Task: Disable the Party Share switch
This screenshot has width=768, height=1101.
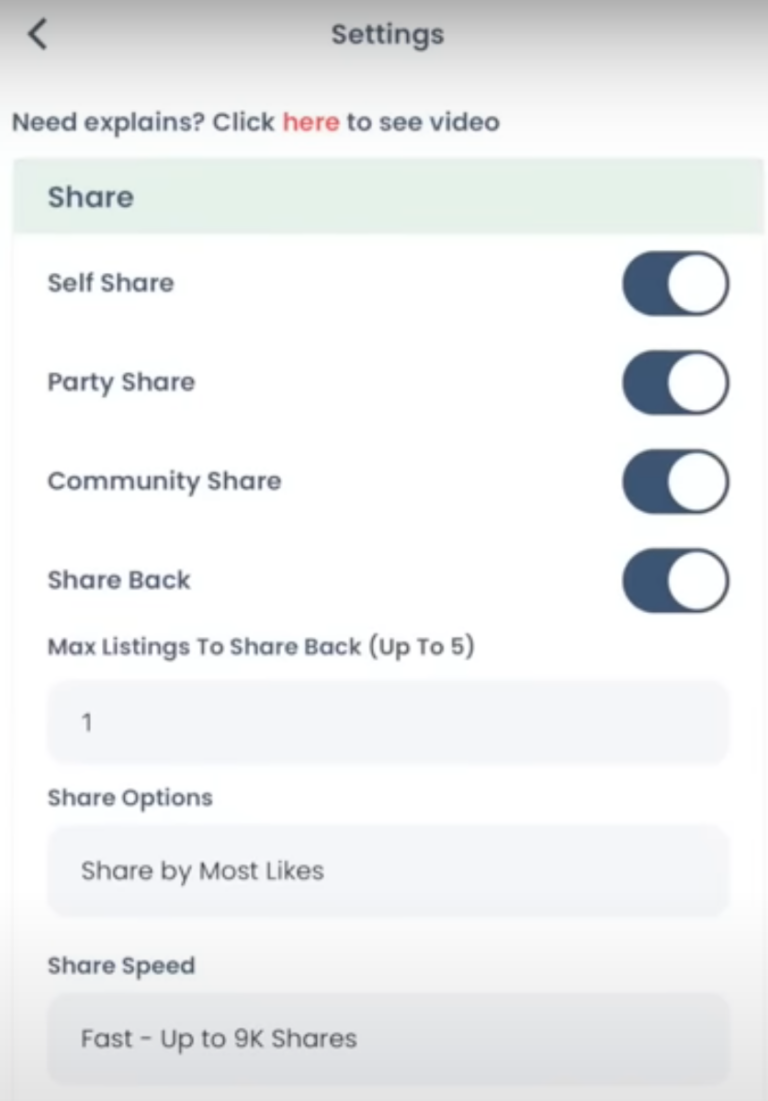Action: pyautogui.click(x=675, y=382)
